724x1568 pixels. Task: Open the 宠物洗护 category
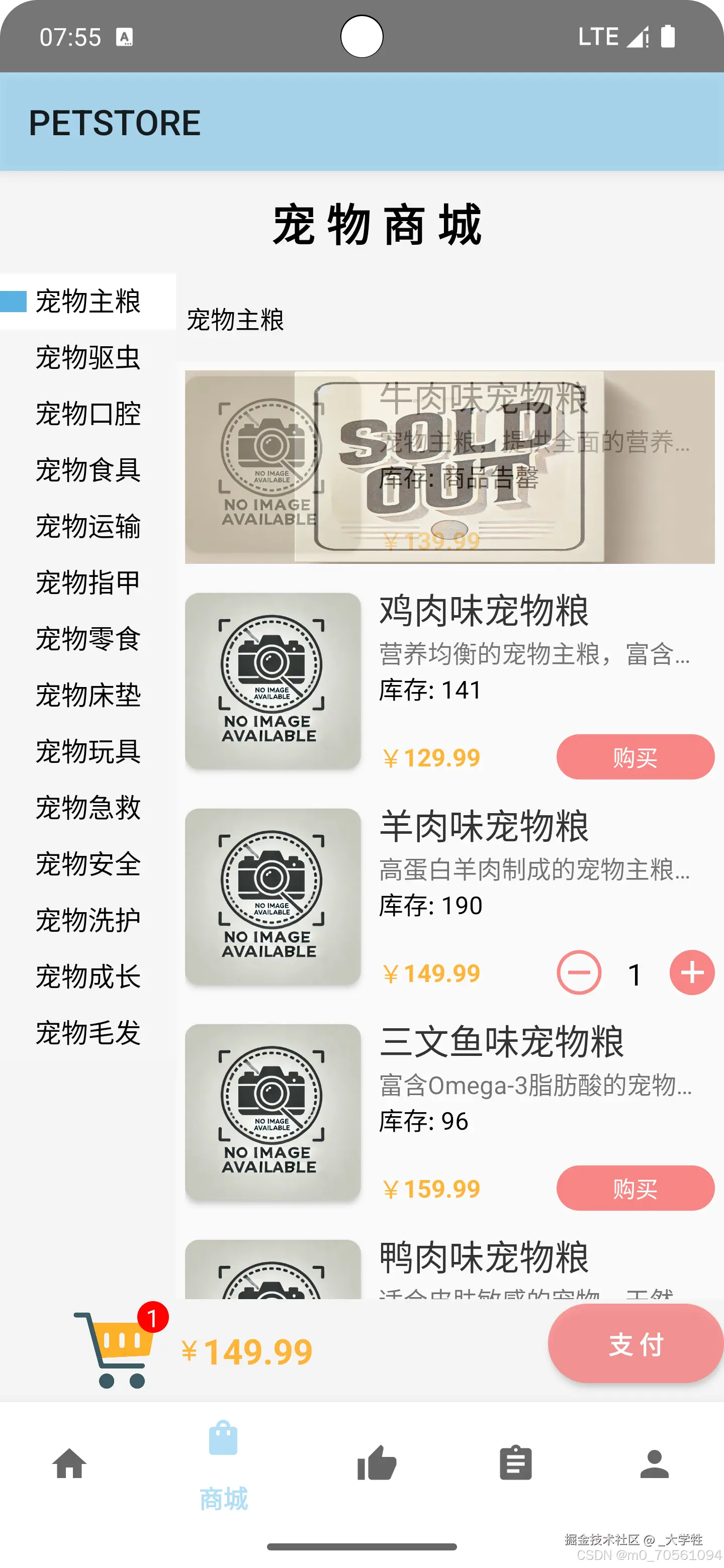(88, 920)
